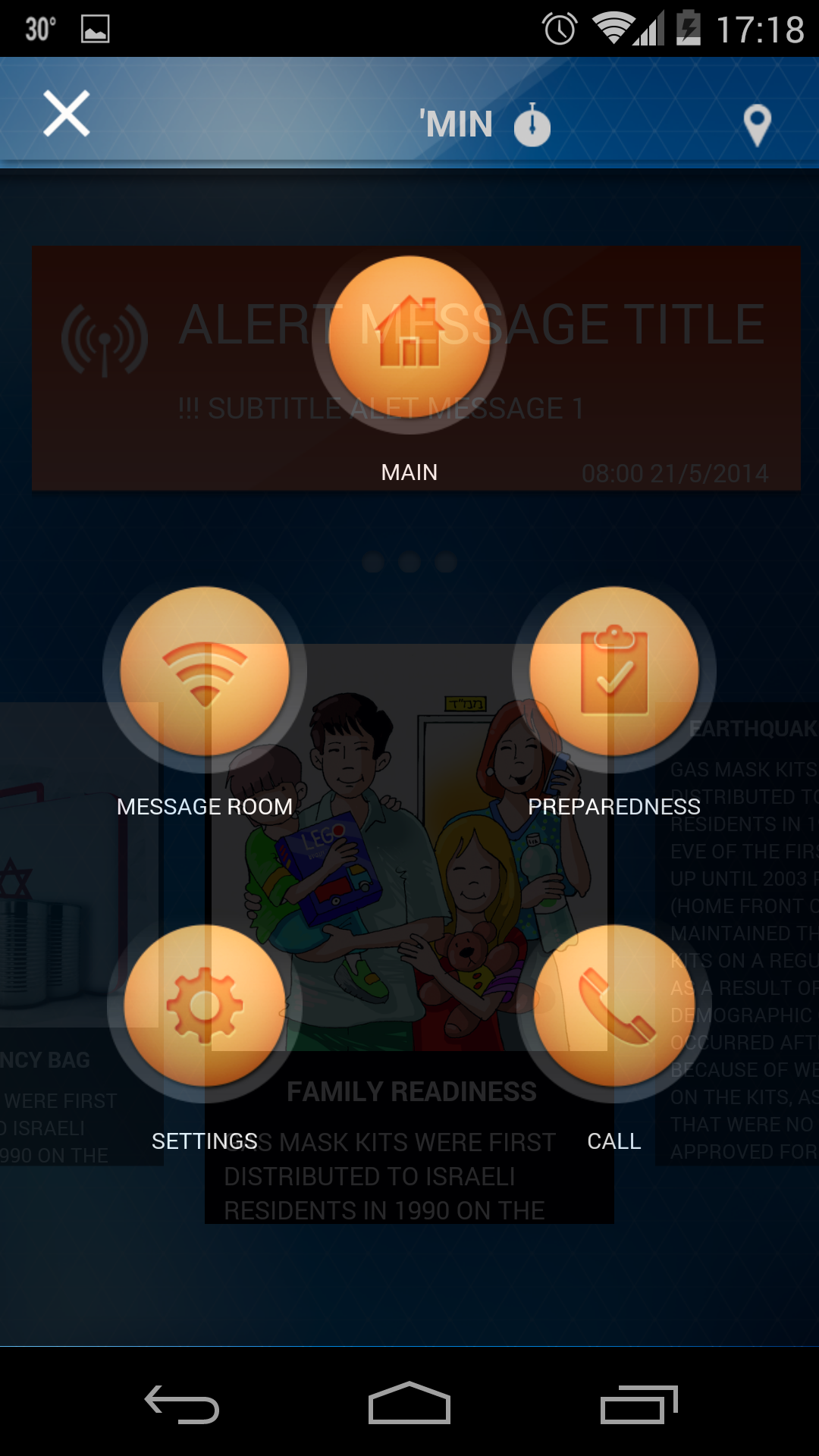
Task: Tap the stopwatch timer icon
Action: 532,126
